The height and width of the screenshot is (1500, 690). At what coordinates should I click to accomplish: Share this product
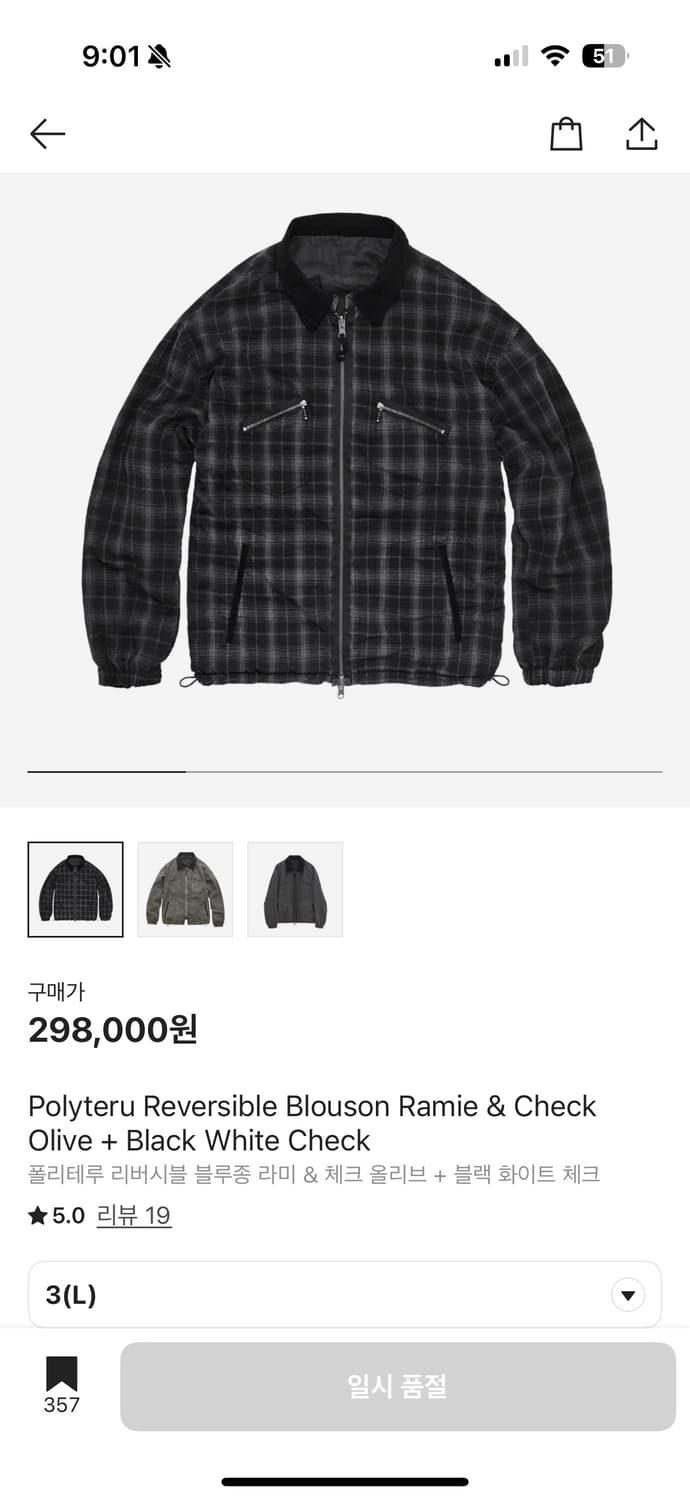point(641,134)
